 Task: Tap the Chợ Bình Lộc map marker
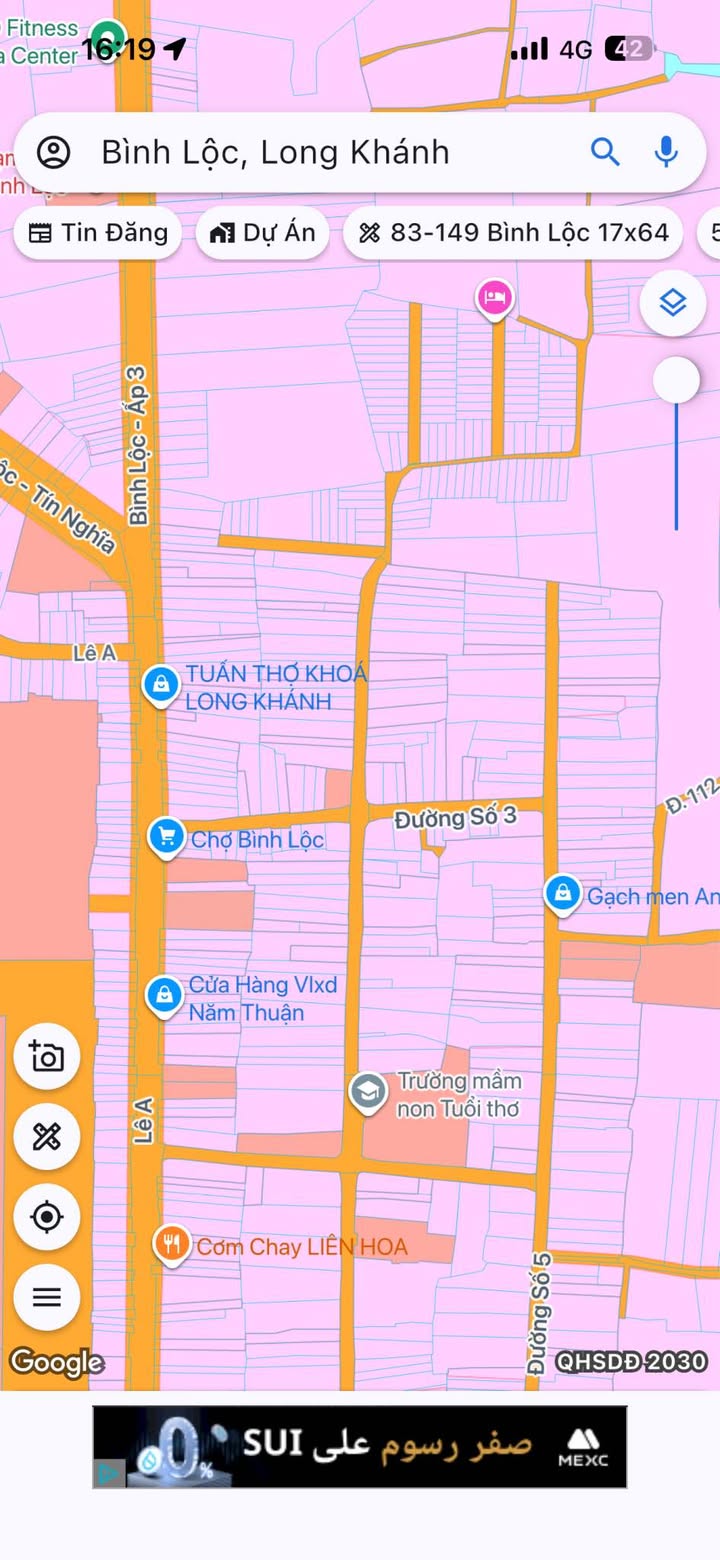pos(166,836)
